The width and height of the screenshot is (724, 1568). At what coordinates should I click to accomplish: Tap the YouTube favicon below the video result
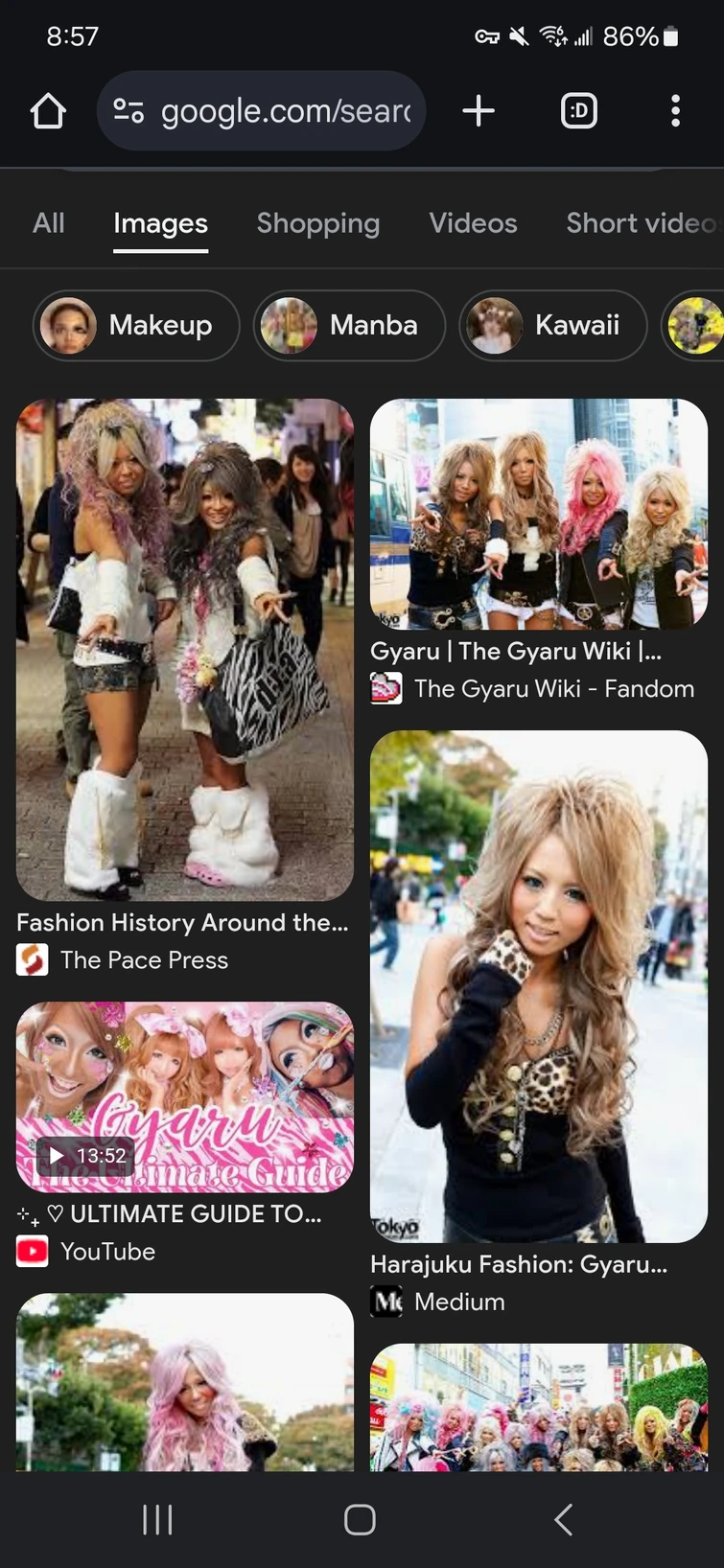point(33,1251)
